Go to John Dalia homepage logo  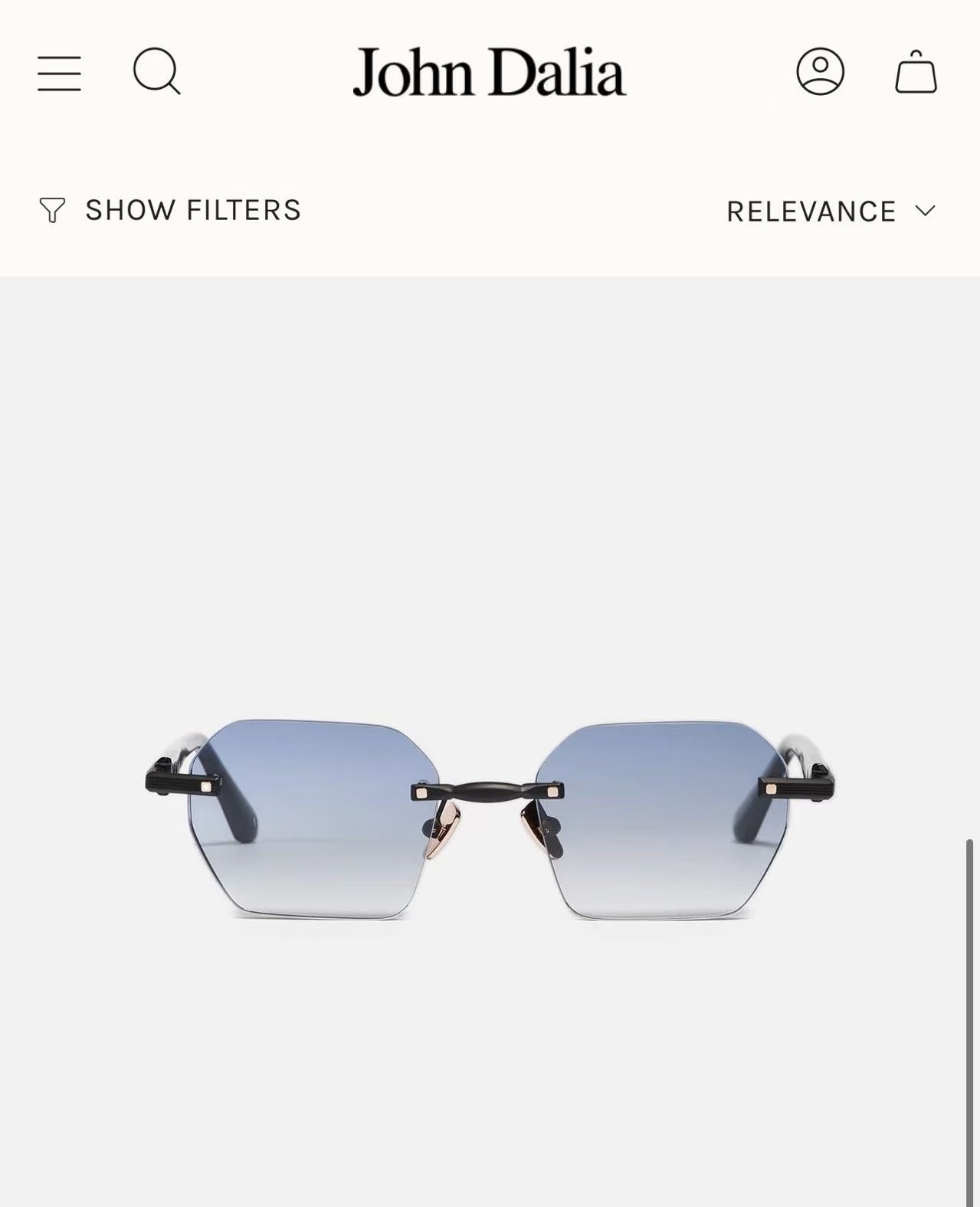(x=489, y=73)
